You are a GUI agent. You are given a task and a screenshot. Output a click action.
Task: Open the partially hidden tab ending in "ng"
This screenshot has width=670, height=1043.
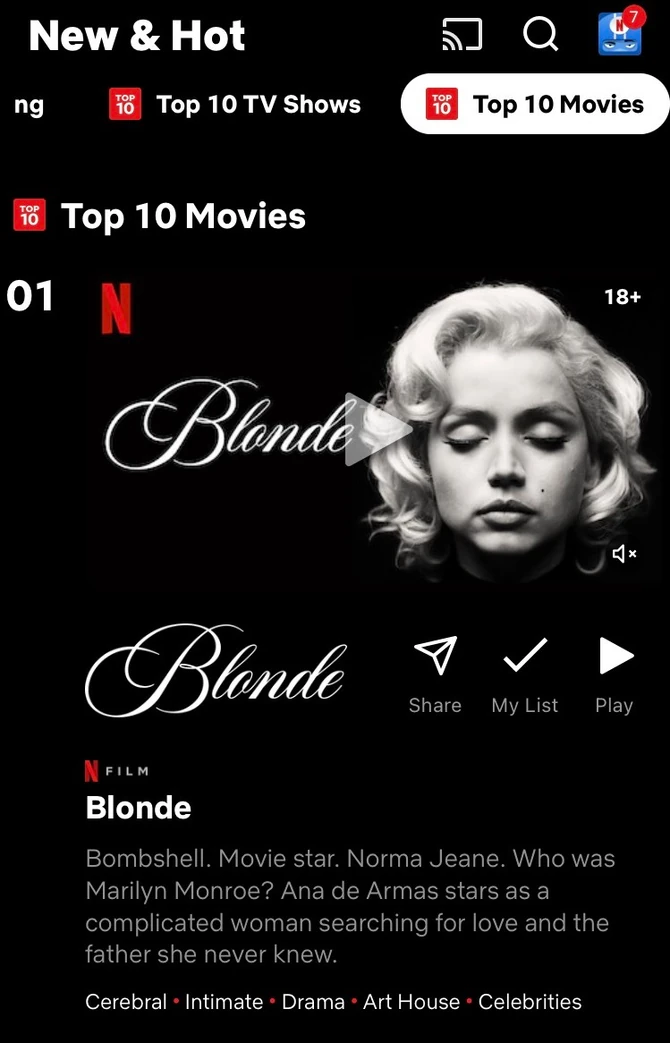(x=29, y=104)
